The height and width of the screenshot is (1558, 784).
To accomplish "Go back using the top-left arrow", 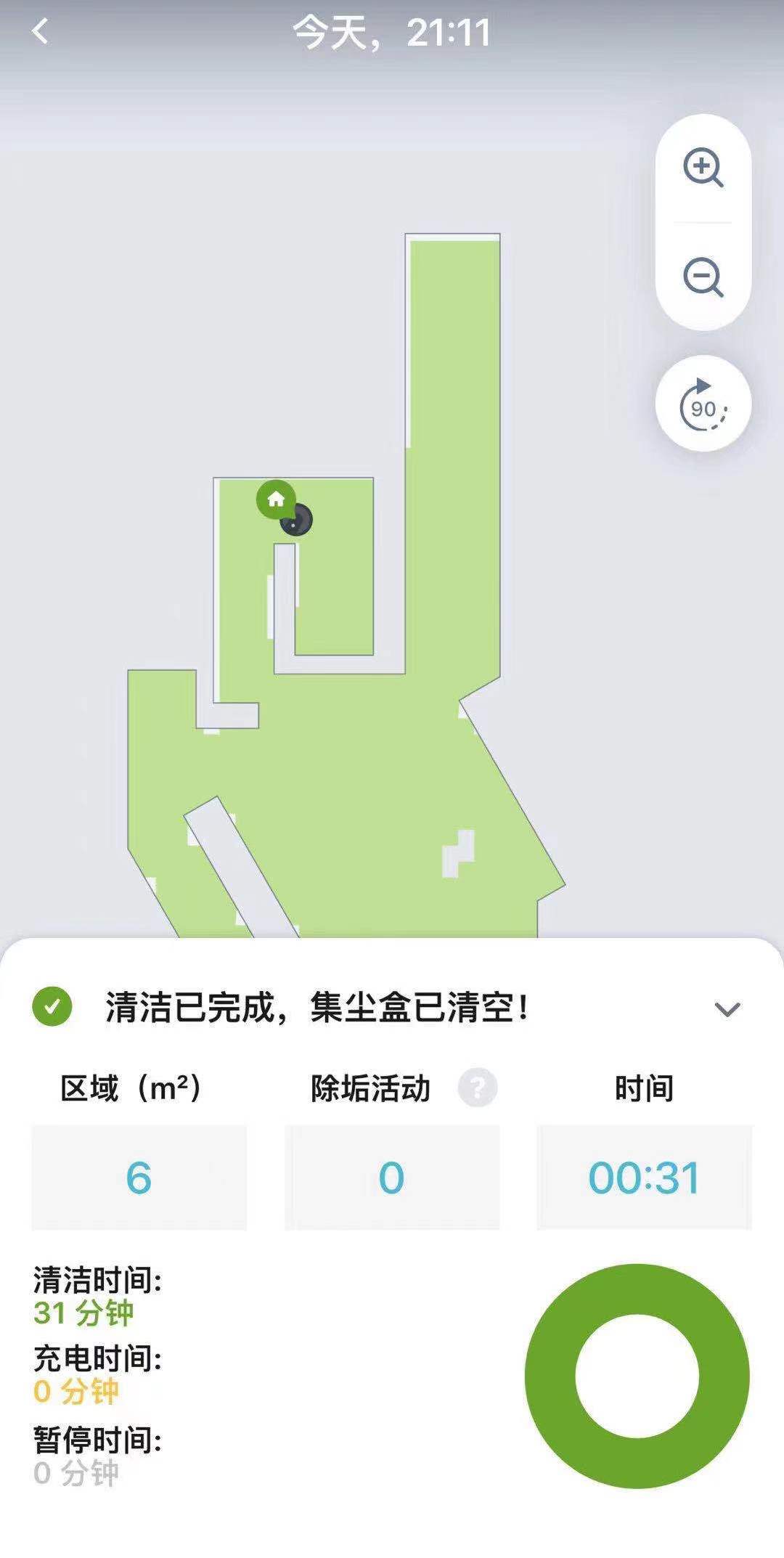I will 41,32.
